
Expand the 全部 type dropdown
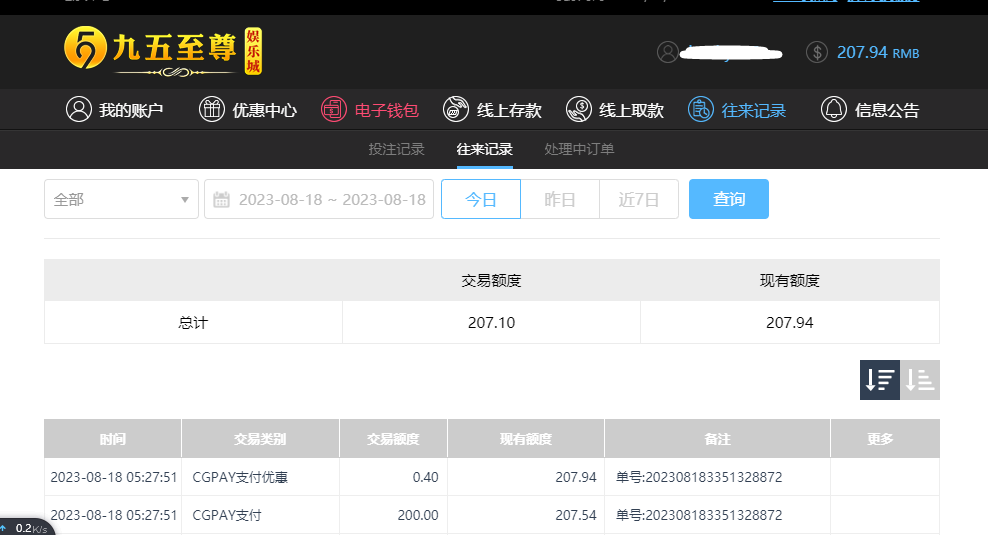(x=121, y=199)
